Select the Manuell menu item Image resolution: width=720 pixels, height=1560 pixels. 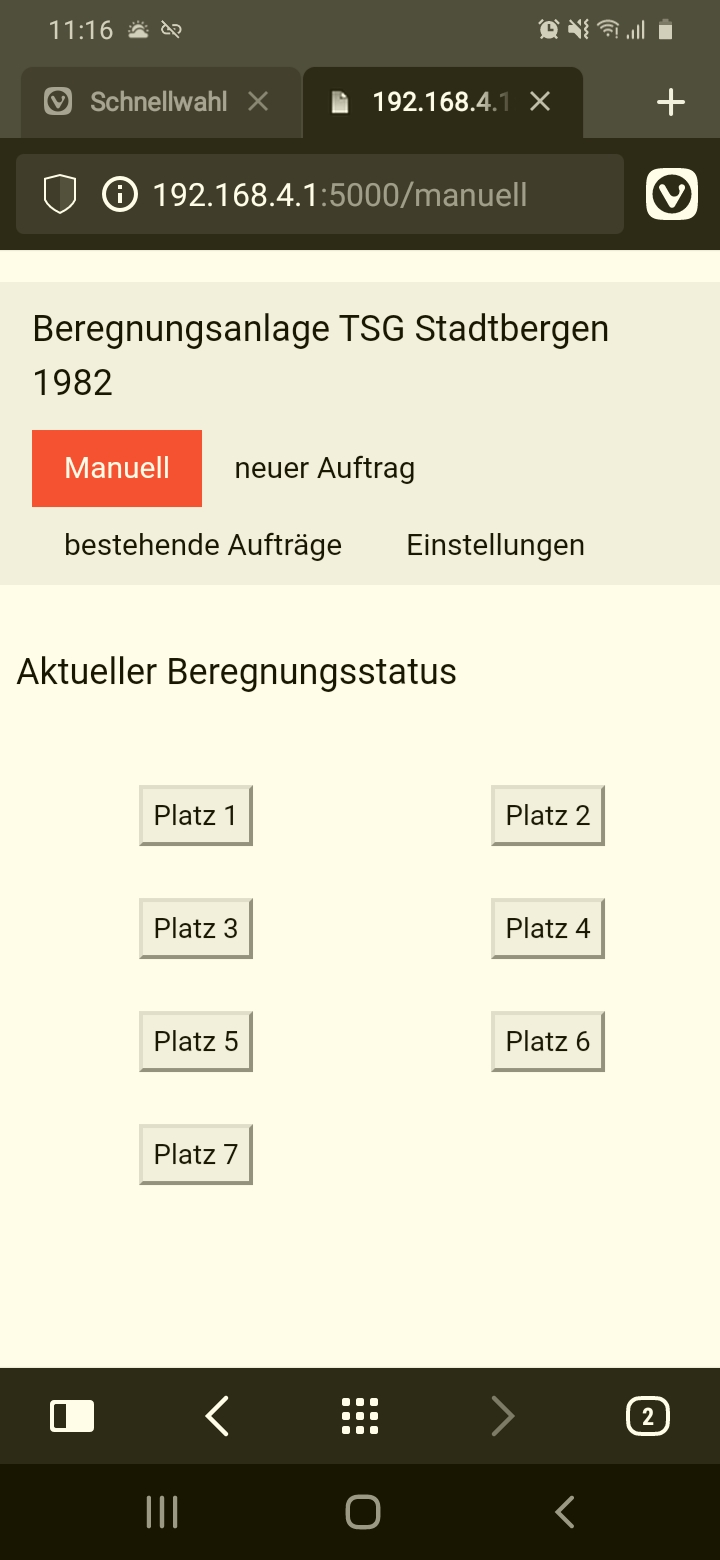point(117,468)
